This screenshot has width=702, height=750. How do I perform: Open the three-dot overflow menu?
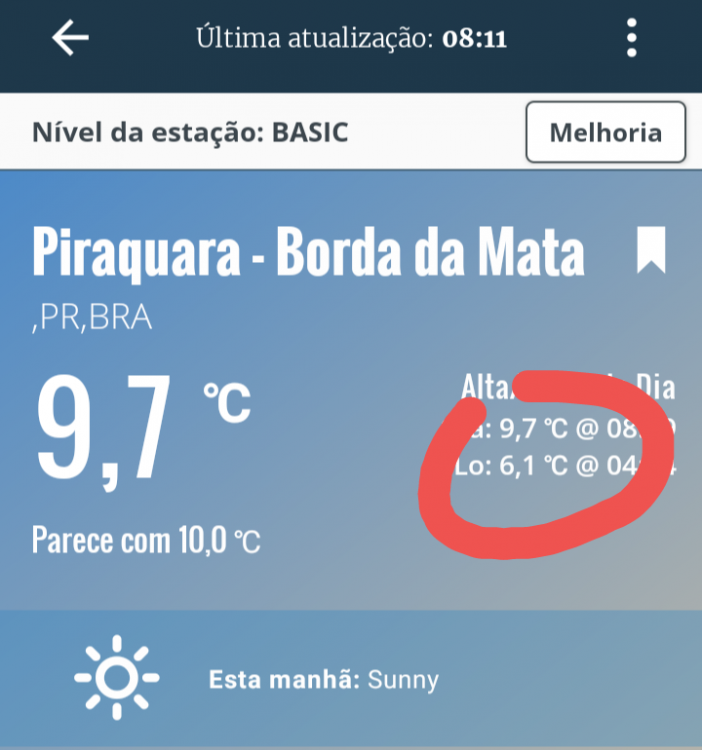(632, 38)
